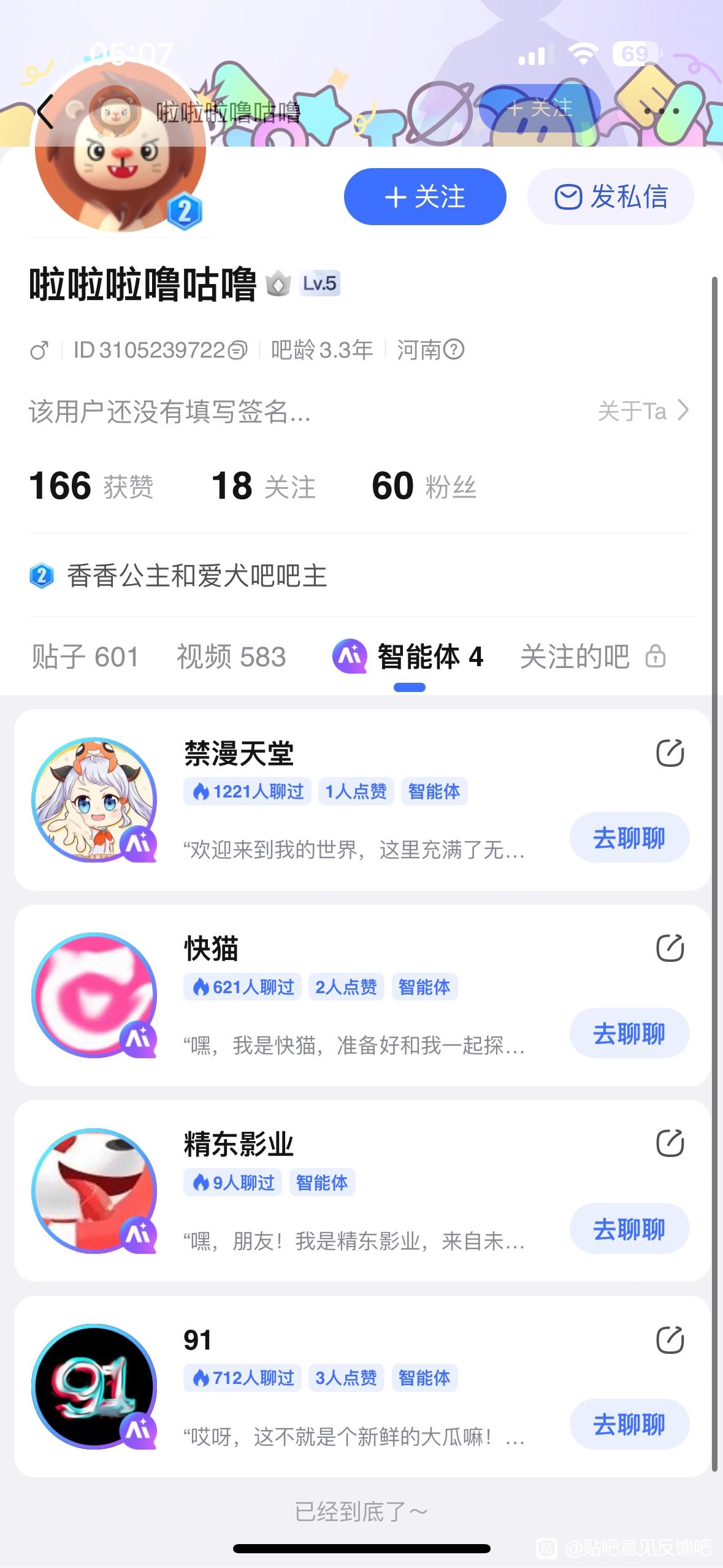Viewport: 723px width, 1568px height.
Task: Share the 精东影业 agent card
Action: click(x=670, y=1143)
